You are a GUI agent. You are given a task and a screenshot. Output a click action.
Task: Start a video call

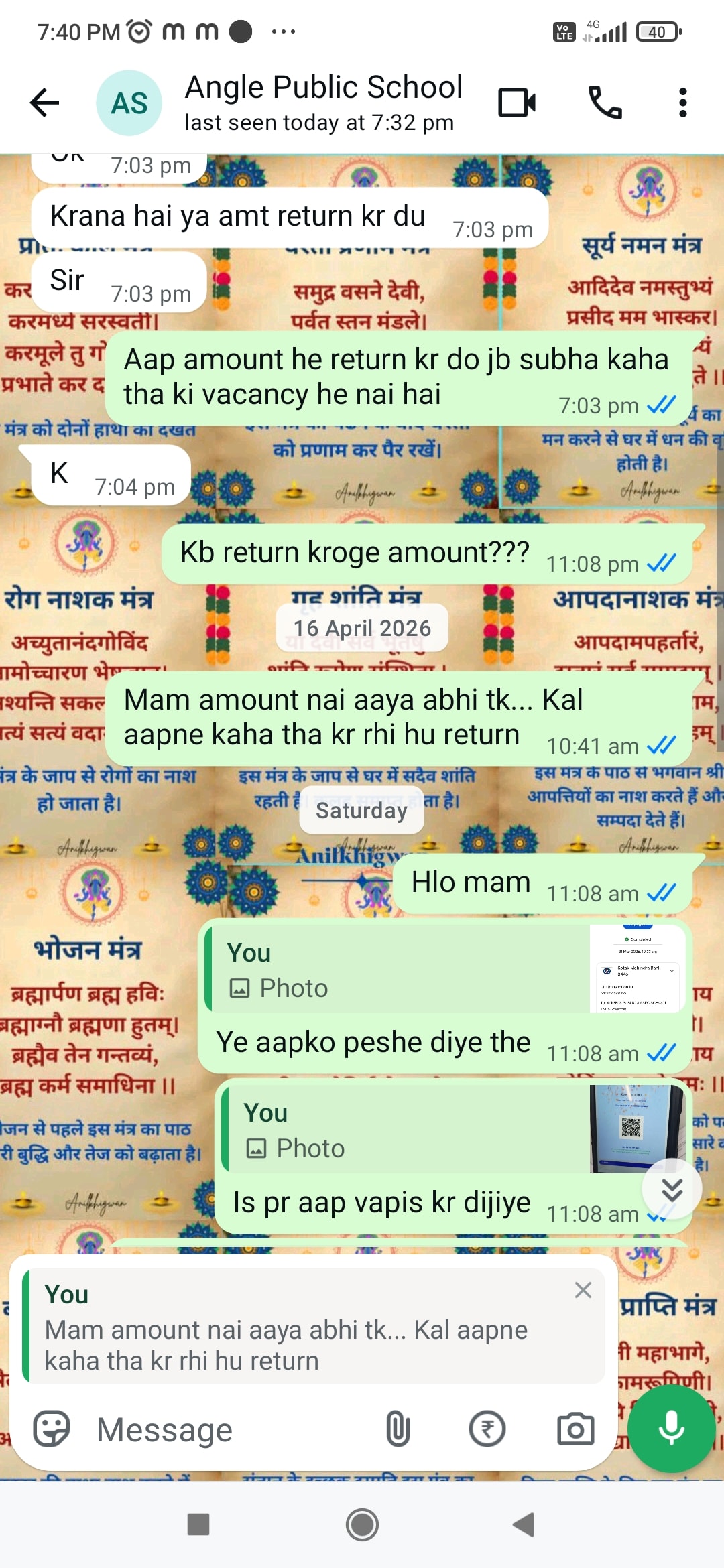tap(517, 103)
